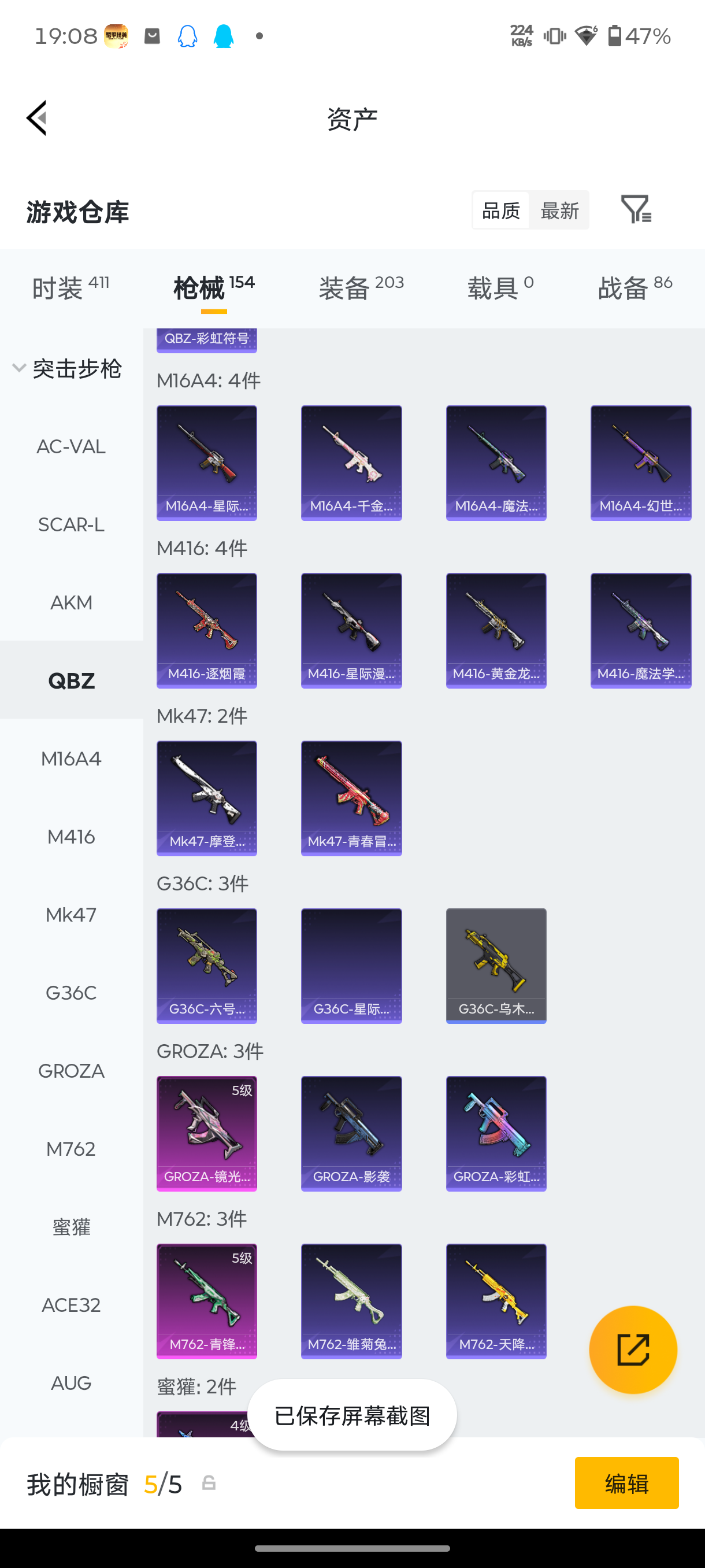Sort the warehouse by 品质

500,210
